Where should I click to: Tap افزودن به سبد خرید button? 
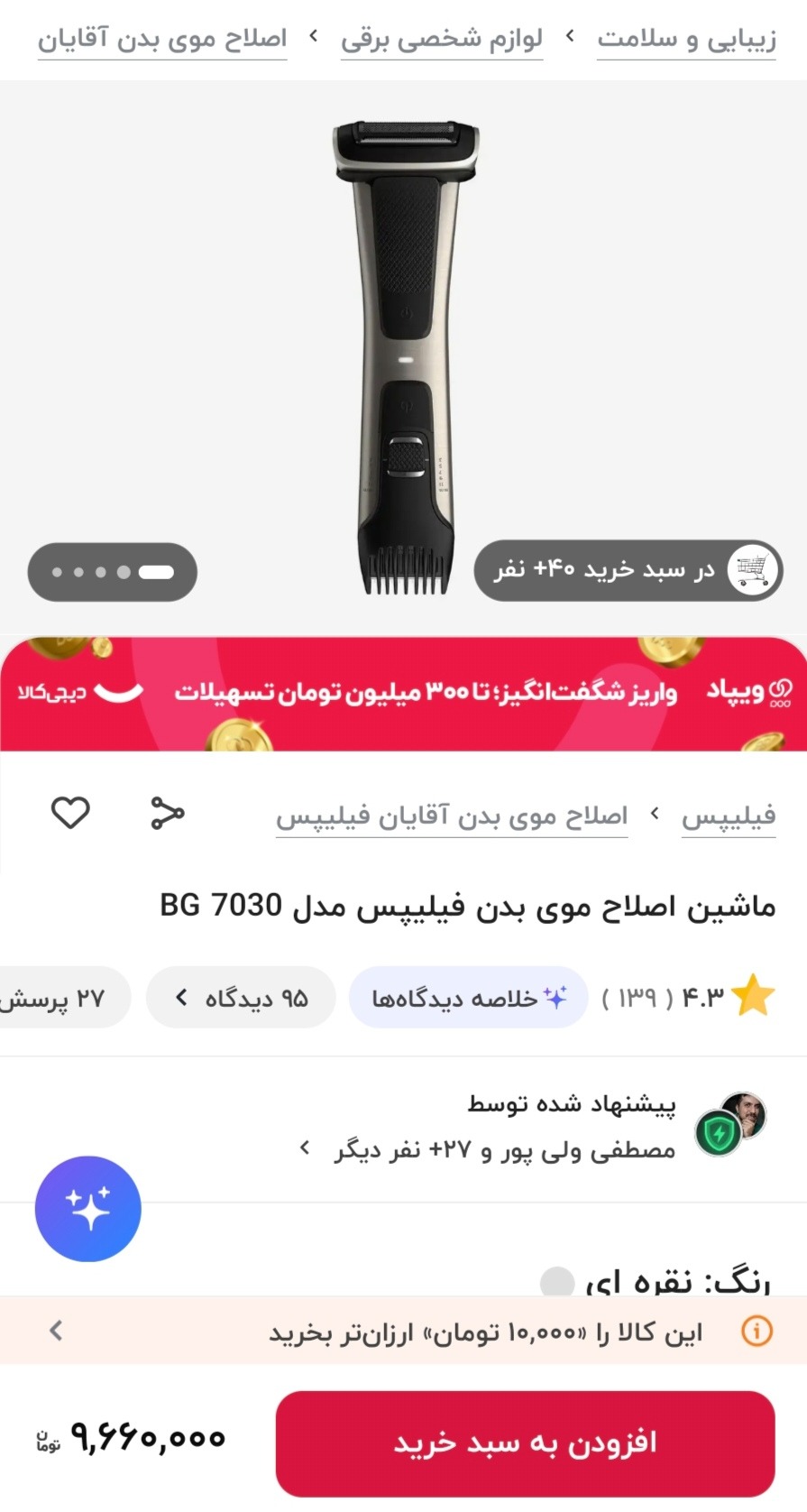coord(525,1443)
